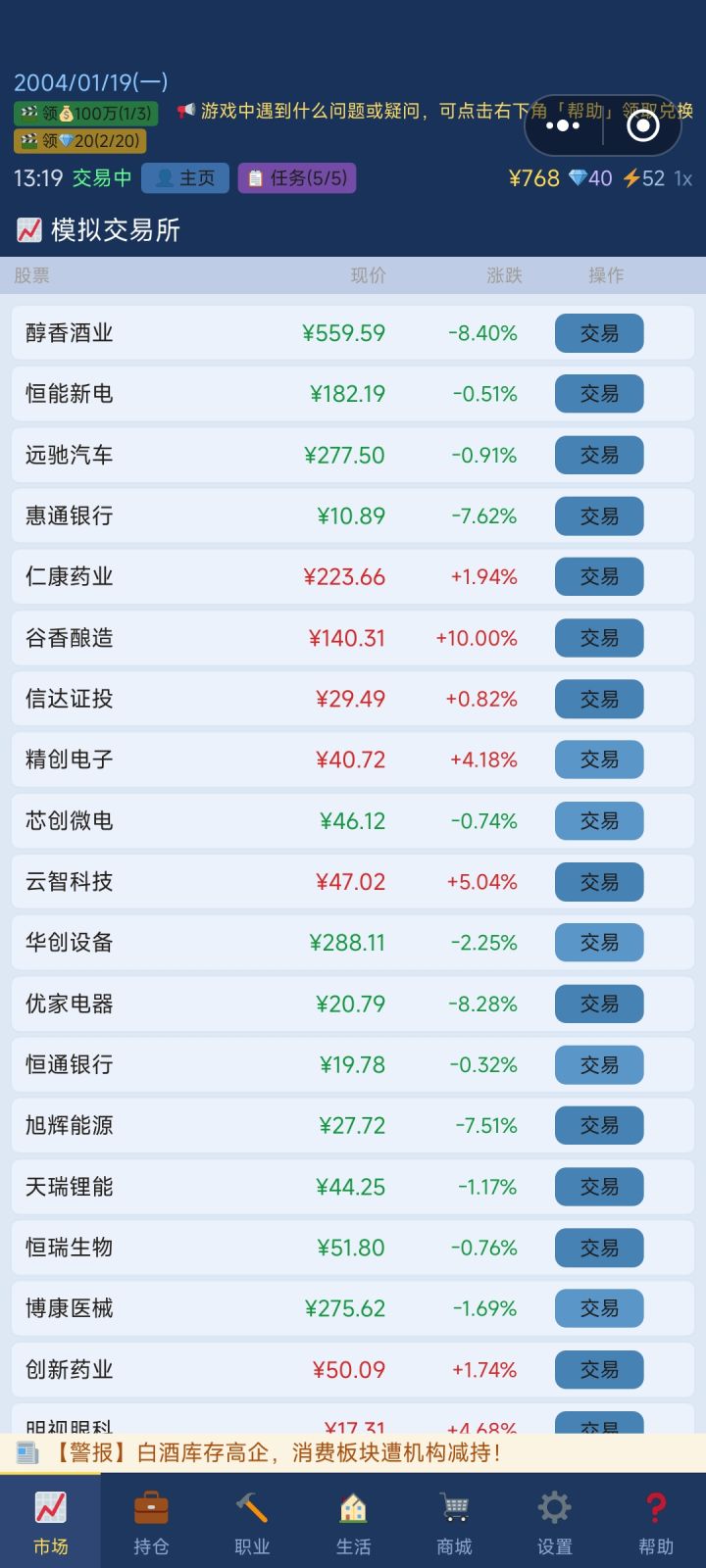Close the mini-program with the circle icon
Viewport: 706px width, 1568px height.
coord(642,125)
